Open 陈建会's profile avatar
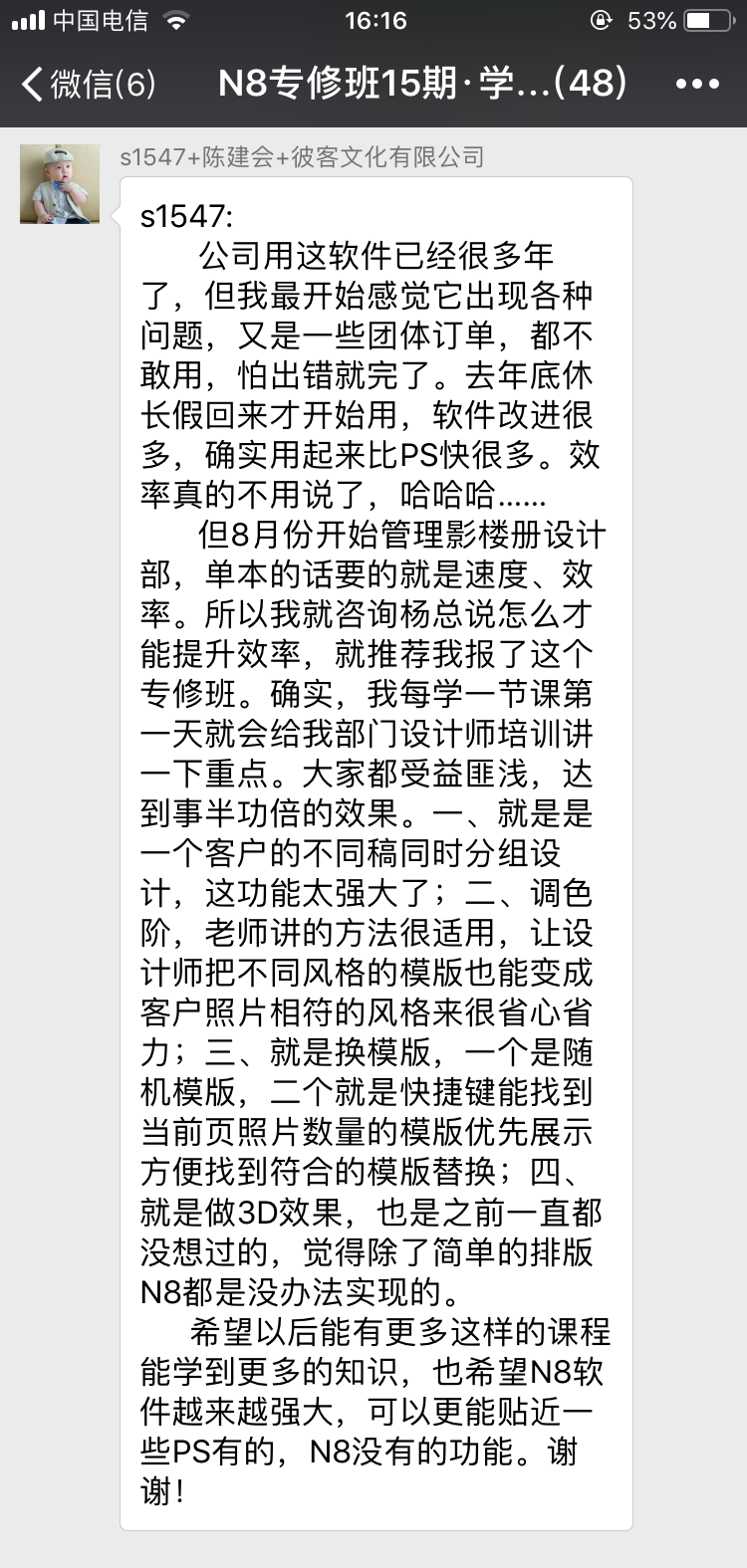 coord(60,184)
